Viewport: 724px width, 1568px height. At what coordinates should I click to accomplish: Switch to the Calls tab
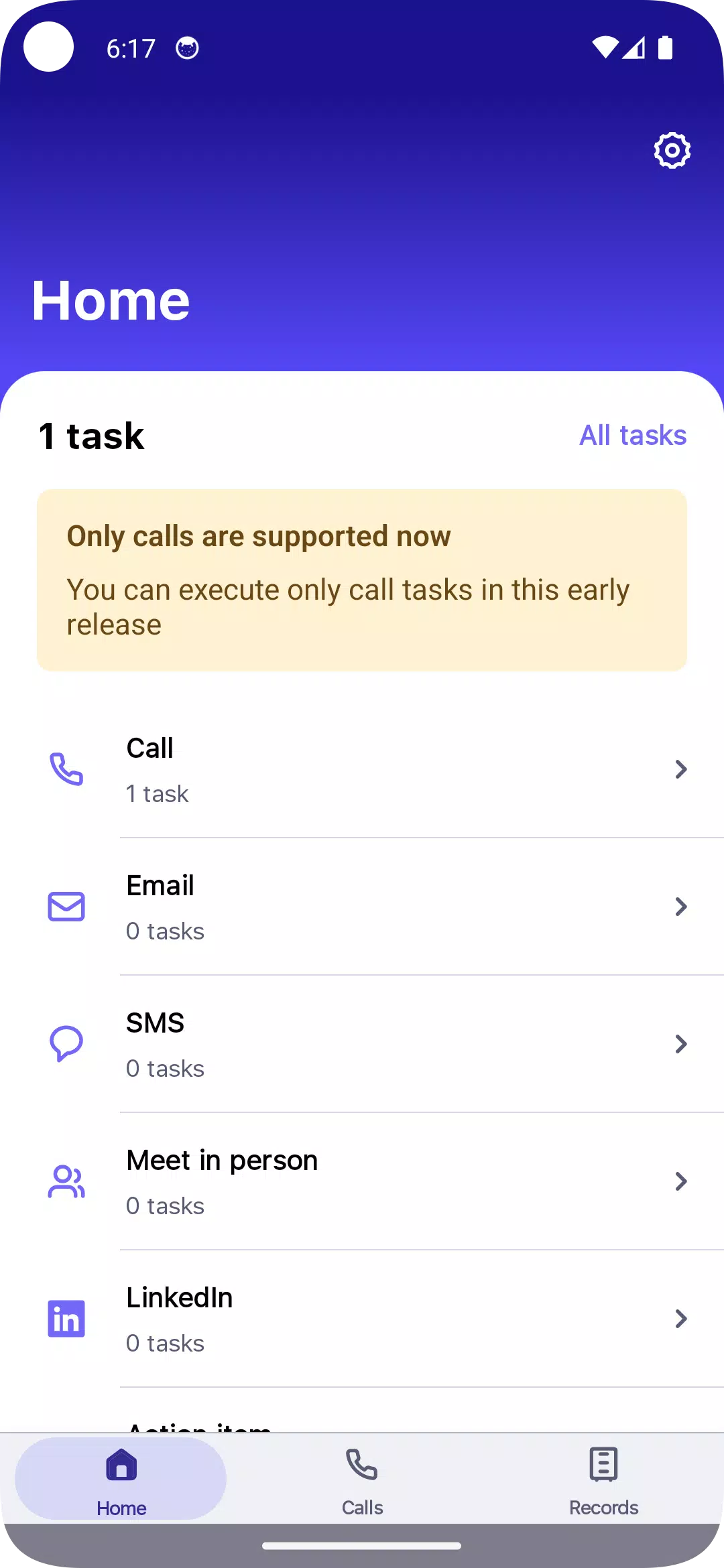(362, 1480)
